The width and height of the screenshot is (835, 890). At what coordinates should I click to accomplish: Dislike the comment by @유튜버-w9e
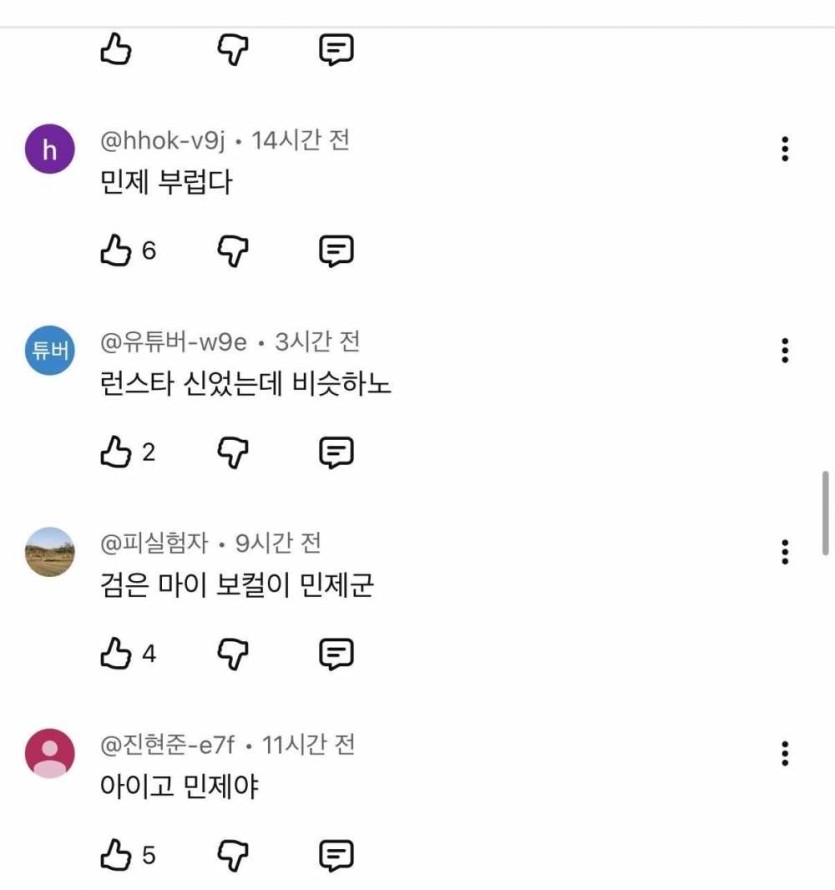(232, 453)
